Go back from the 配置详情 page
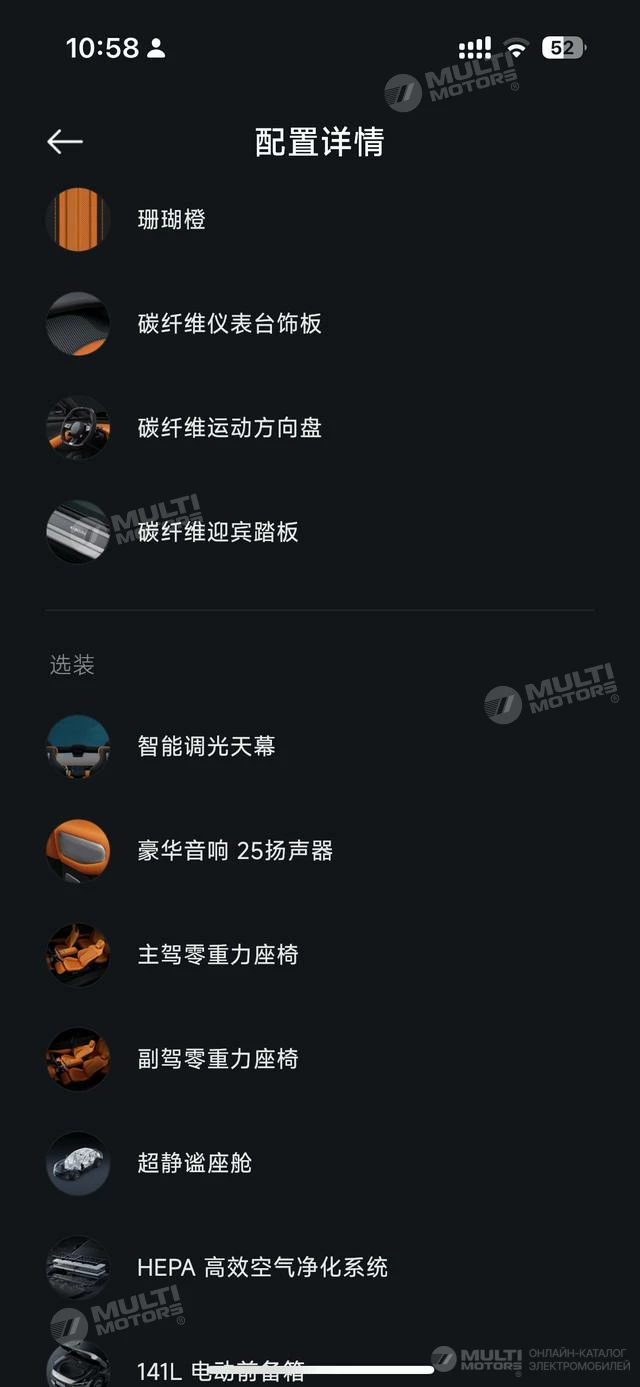 point(65,142)
